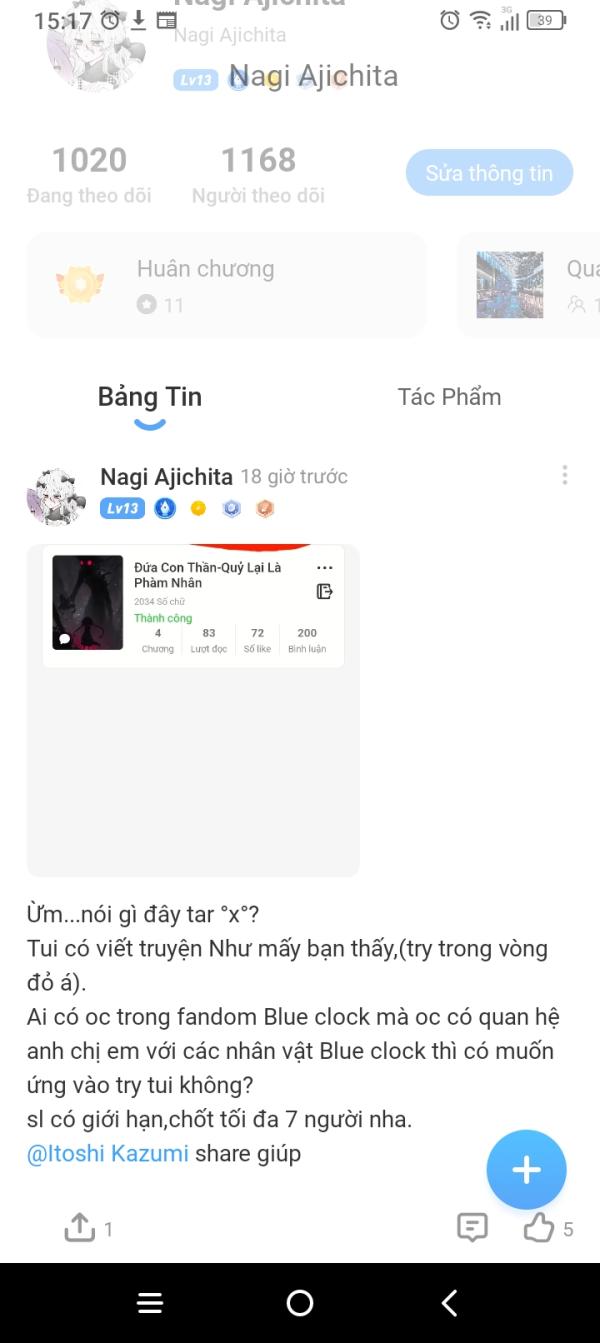Switch to the Tác Phẩm tab

point(449,397)
